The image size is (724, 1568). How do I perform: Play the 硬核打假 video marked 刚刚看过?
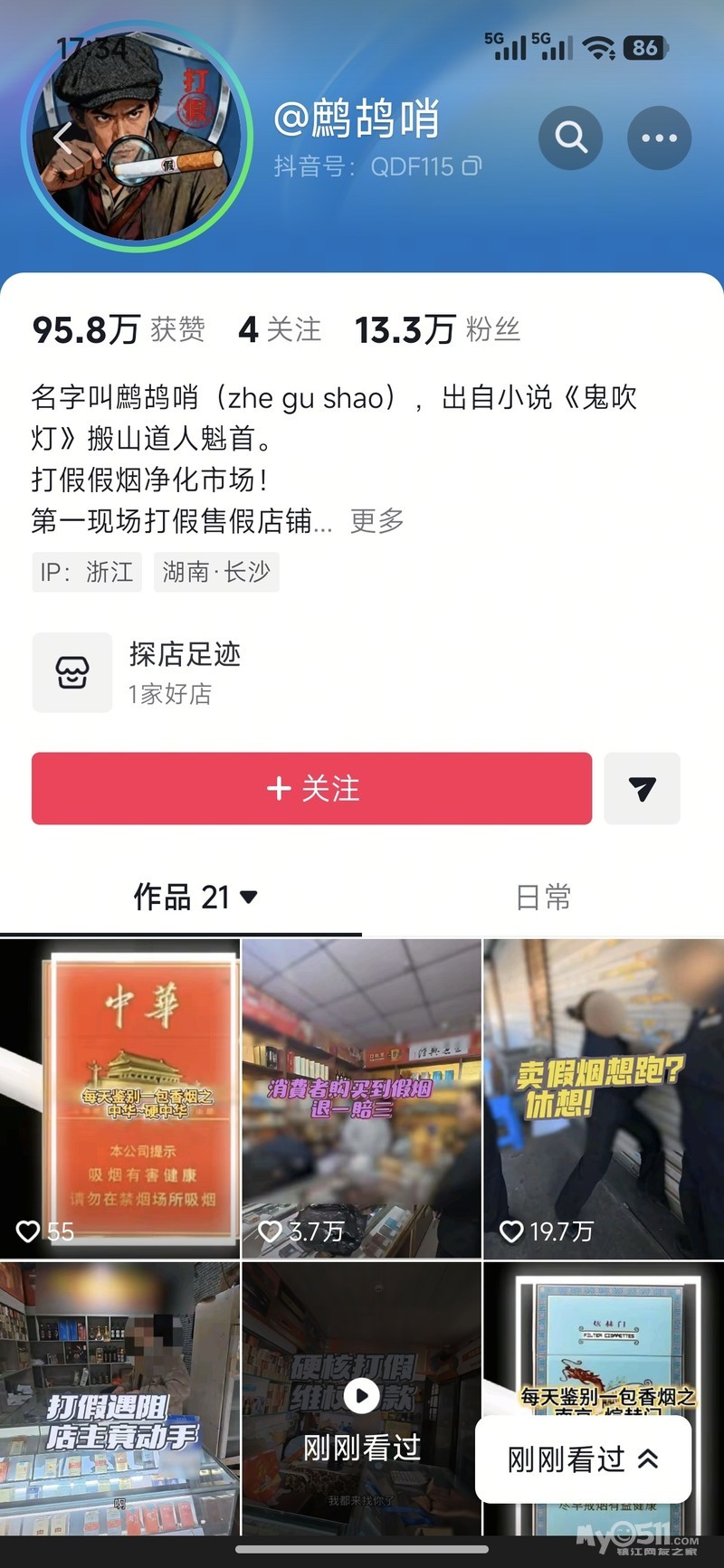(361, 1396)
